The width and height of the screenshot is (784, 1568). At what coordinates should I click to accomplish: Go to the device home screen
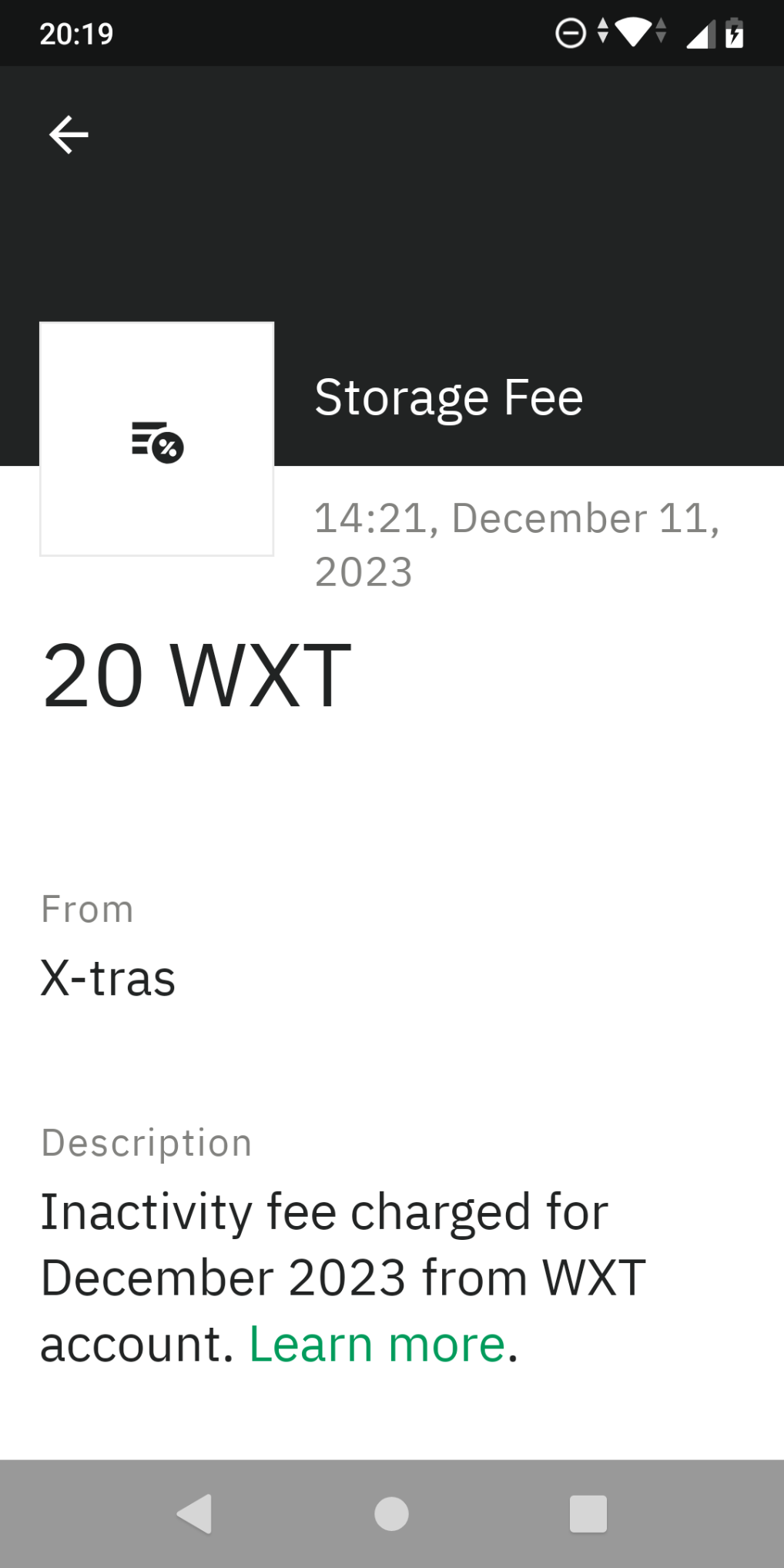click(x=391, y=1514)
